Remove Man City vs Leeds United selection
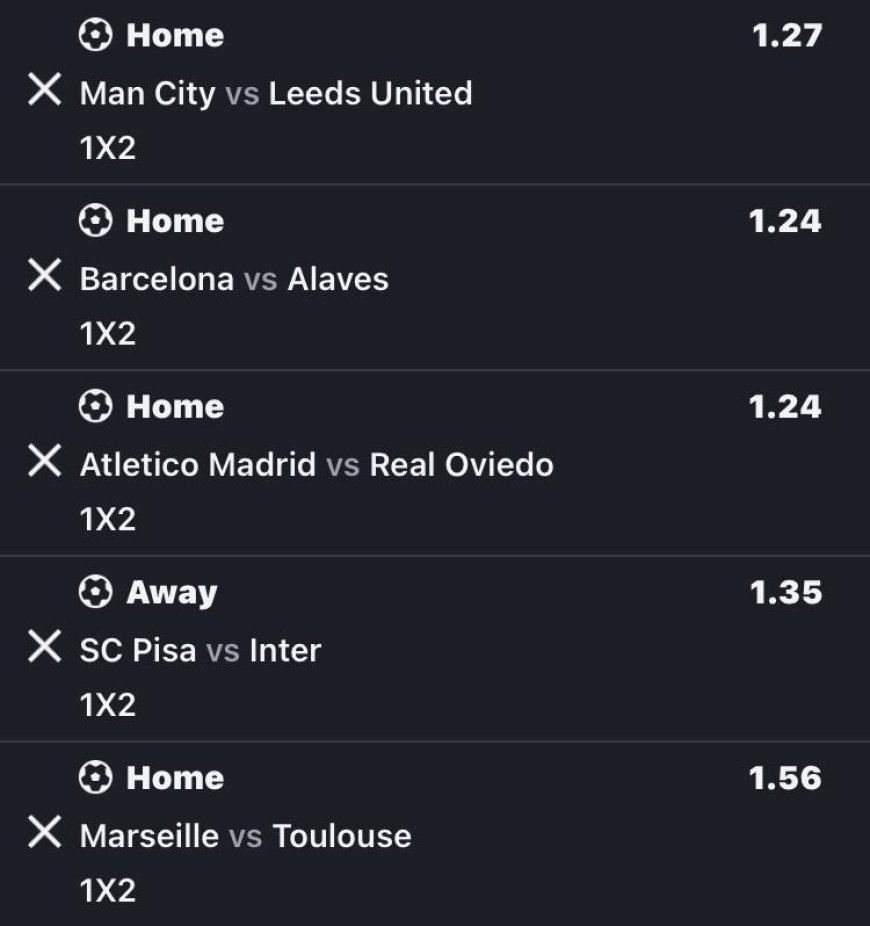The image size is (870, 926). tap(44, 91)
